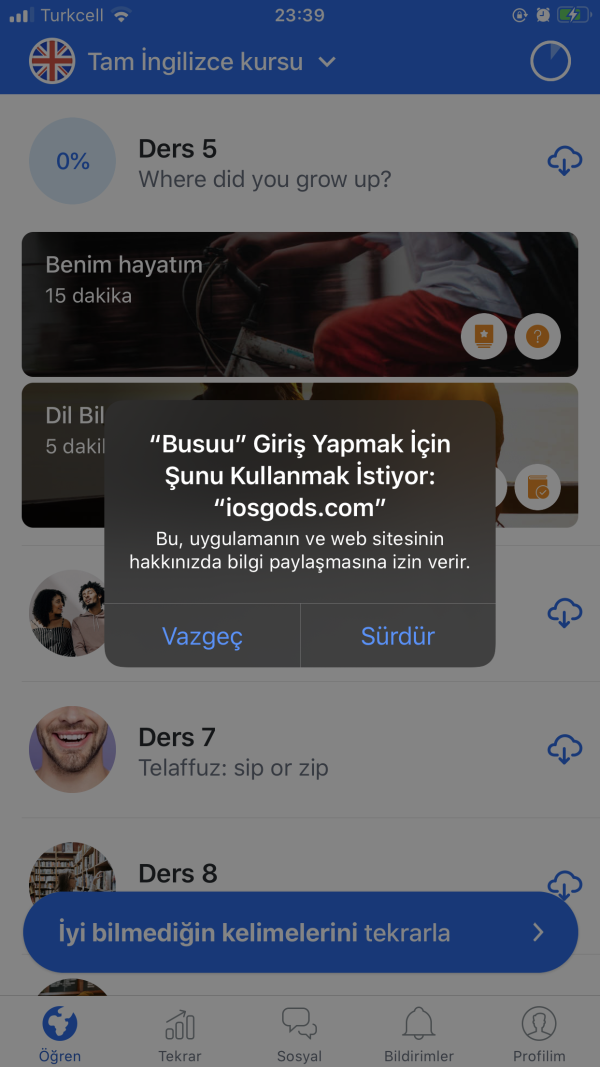600x1067 pixels.
Task: Switch to the Öğren tab
Action: pyautogui.click(x=60, y=1033)
